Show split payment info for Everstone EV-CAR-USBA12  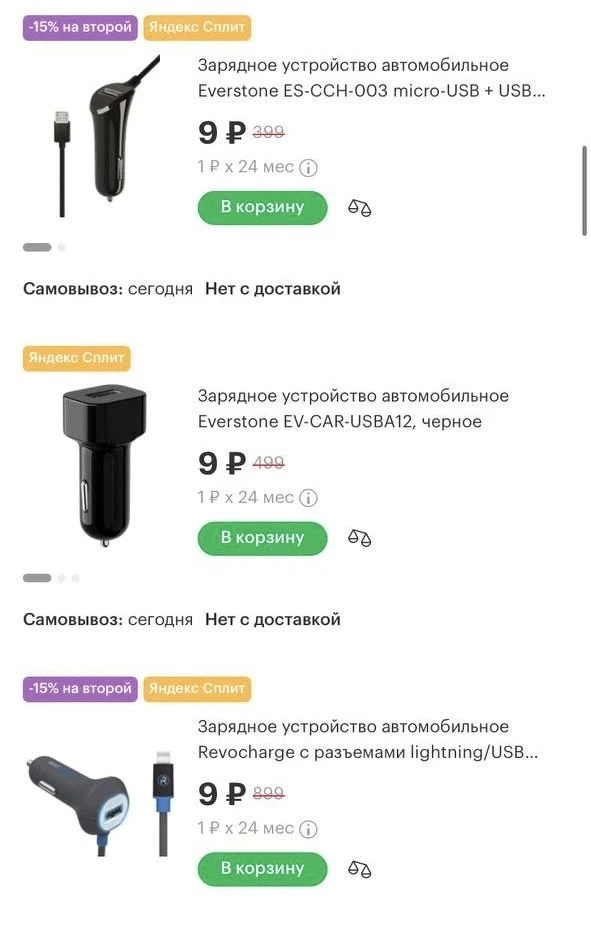[308, 498]
